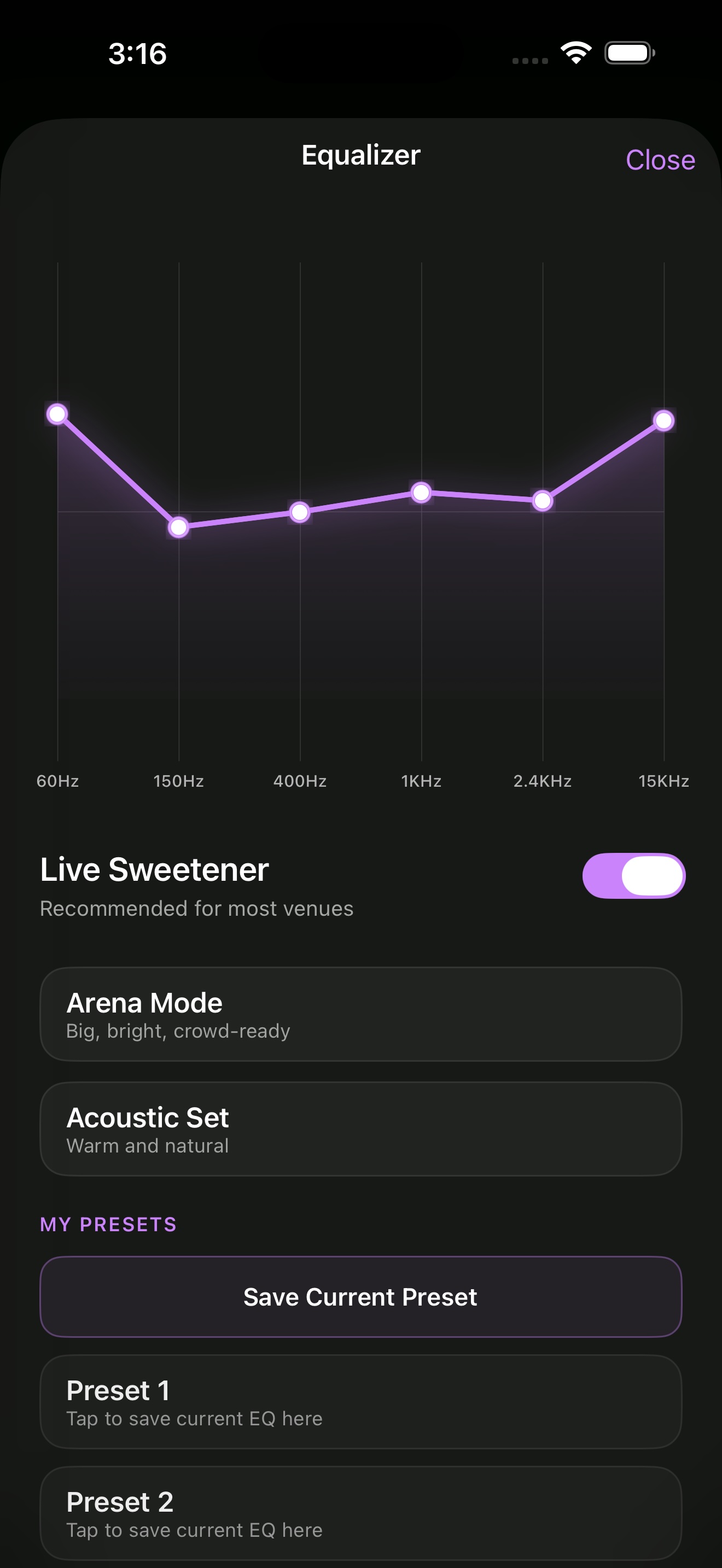Viewport: 722px width, 1568px height.
Task: Disable the Live Sweetener toggle
Action: [636, 875]
